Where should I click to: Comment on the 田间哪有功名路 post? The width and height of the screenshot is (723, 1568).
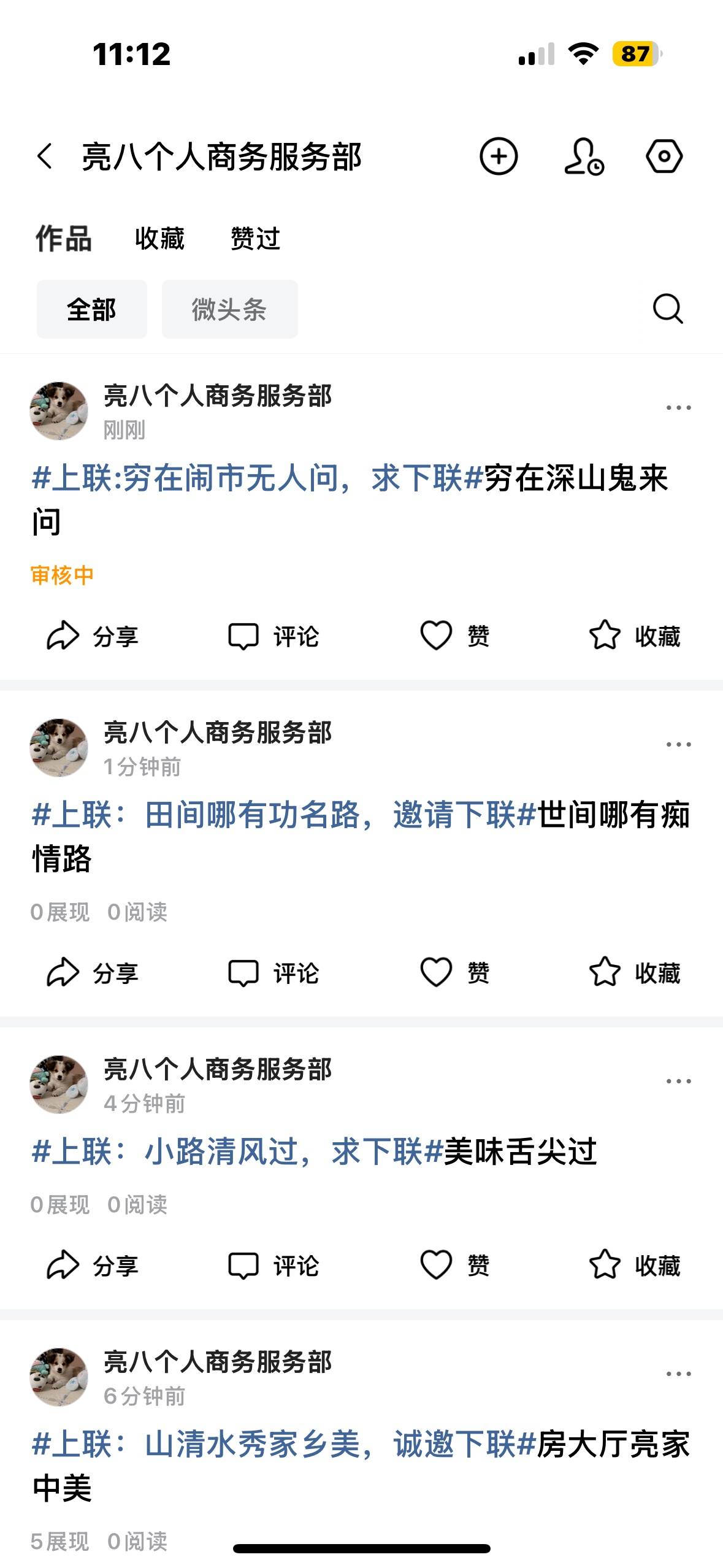pos(273,972)
